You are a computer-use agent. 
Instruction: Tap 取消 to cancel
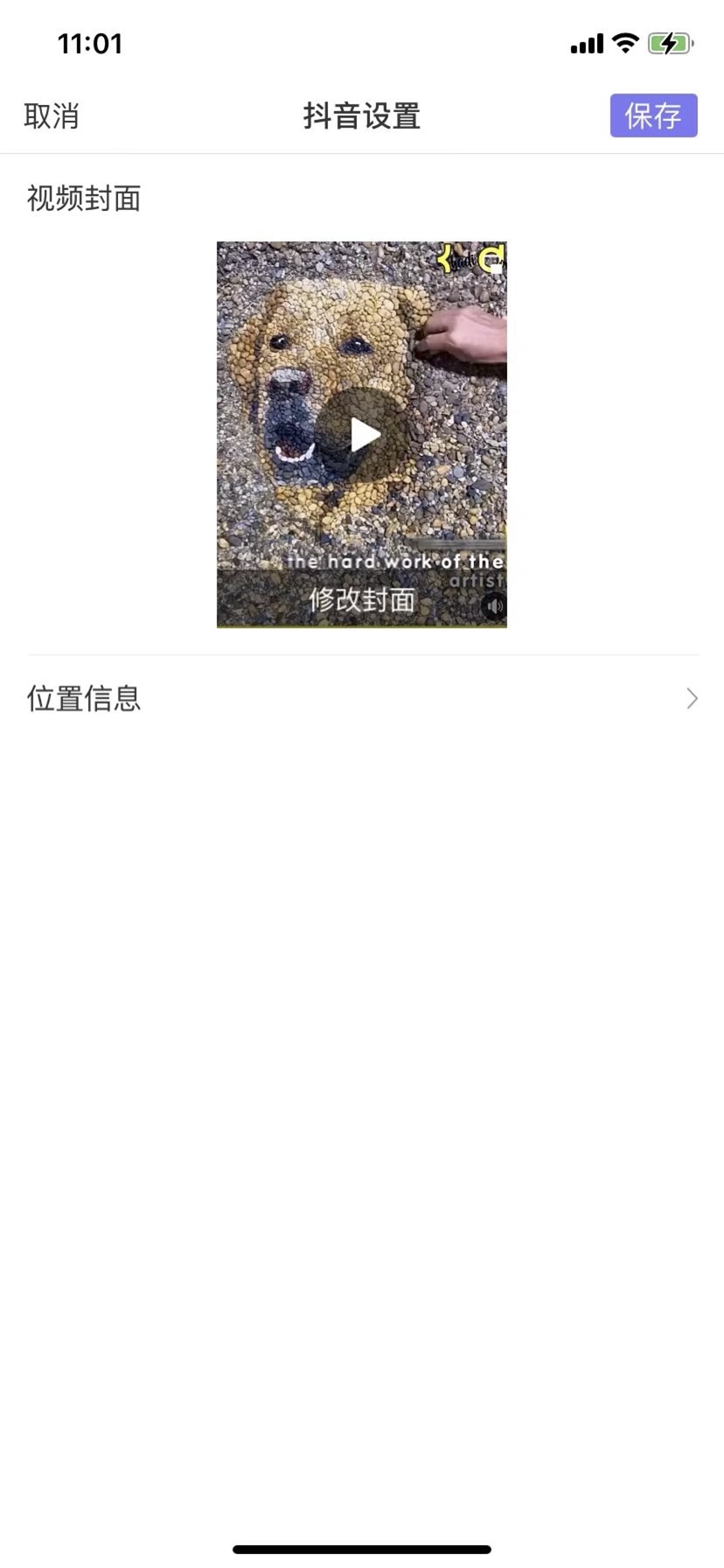coord(52,115)
